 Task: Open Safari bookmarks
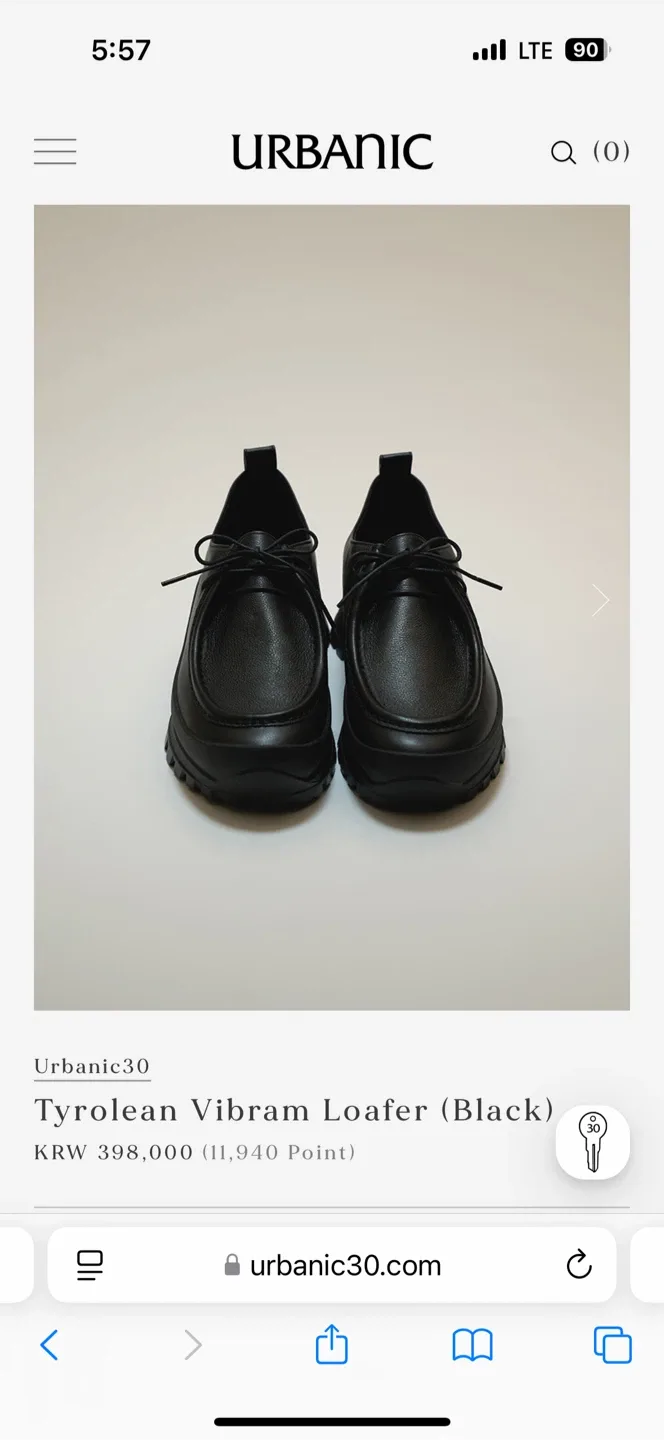pos(472,1345)
